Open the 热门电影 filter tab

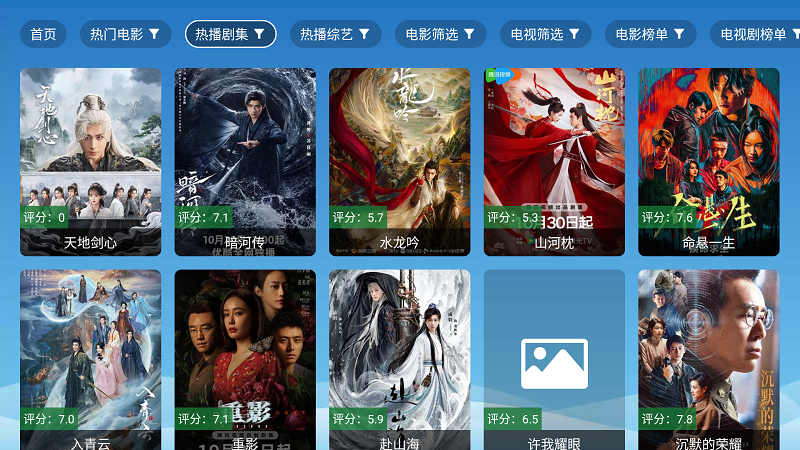pyautogui.click(x=124, y=34)
